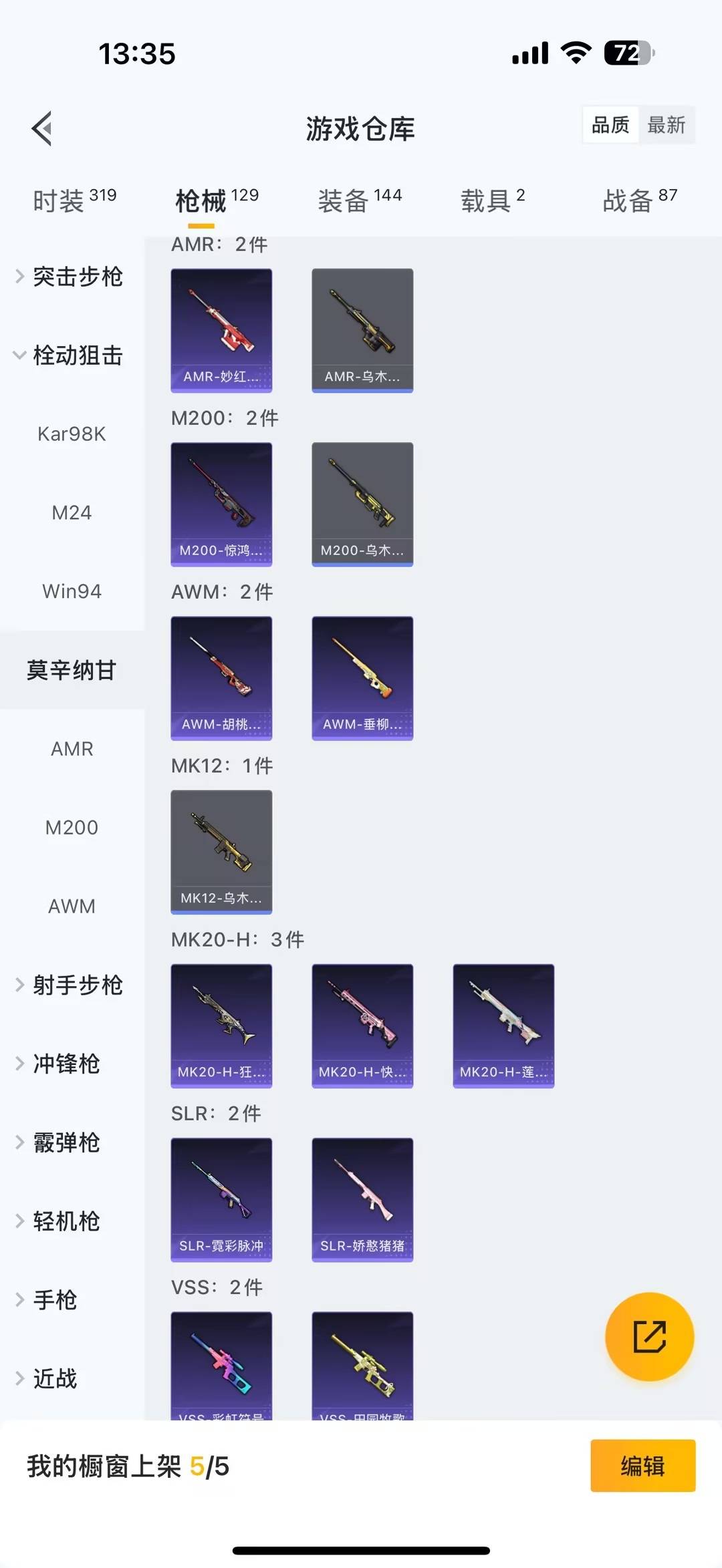Viewport: 722px width, 1568px height.
Task: Open the share floating button
Action: pos(649,1338)
